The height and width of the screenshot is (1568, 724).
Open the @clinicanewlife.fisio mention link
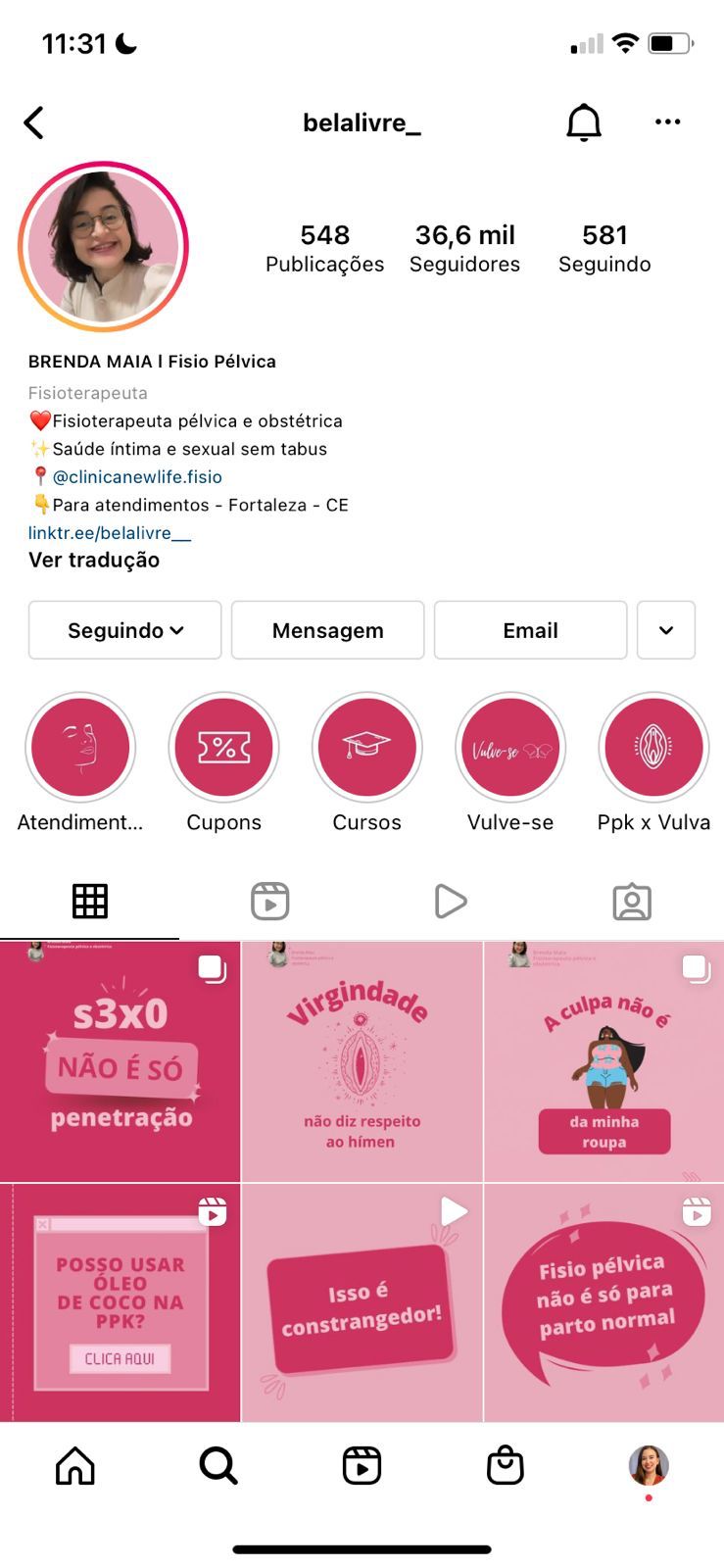137,476
